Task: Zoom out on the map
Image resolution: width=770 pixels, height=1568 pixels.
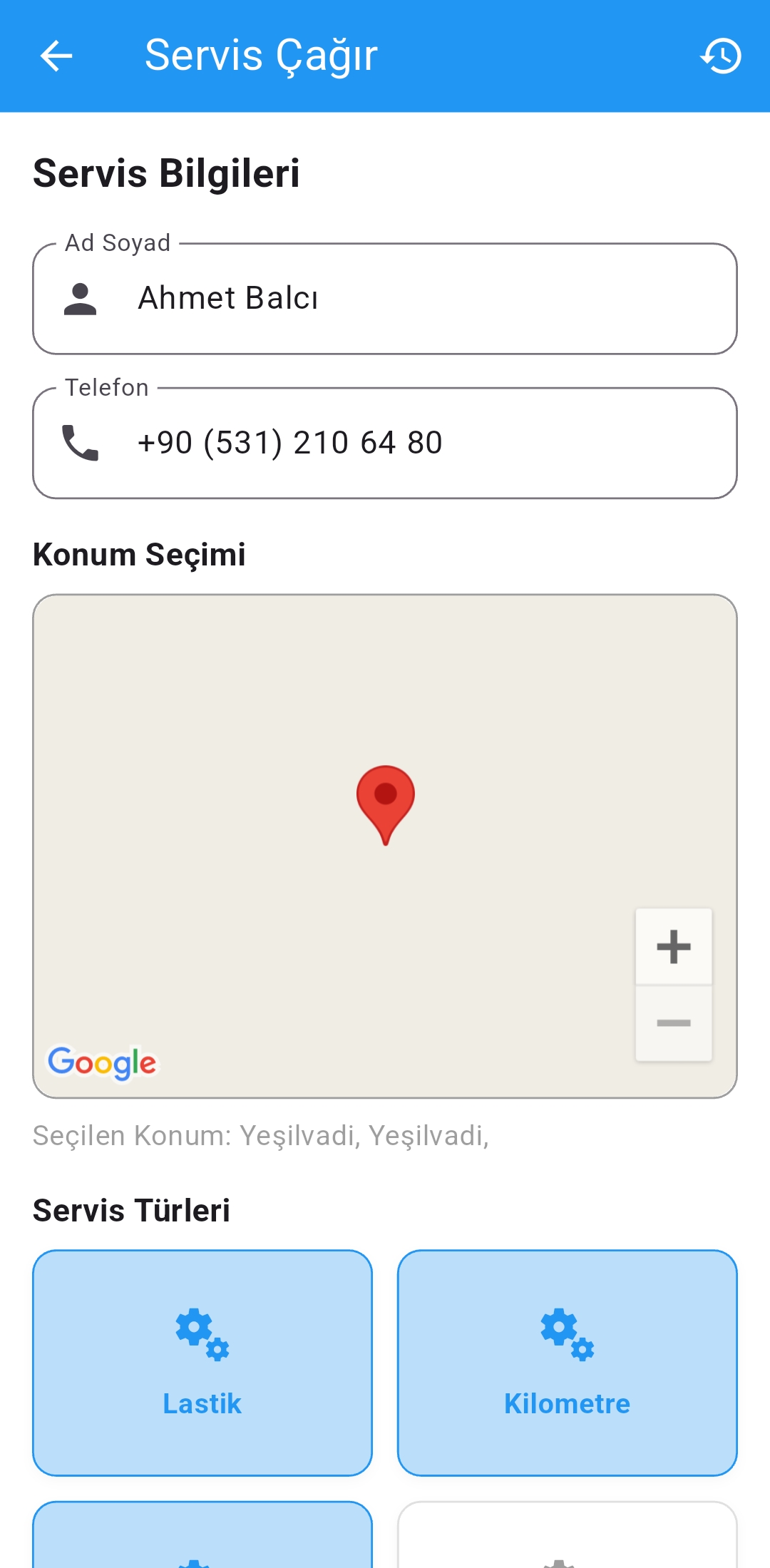Action: (674, 1023)
